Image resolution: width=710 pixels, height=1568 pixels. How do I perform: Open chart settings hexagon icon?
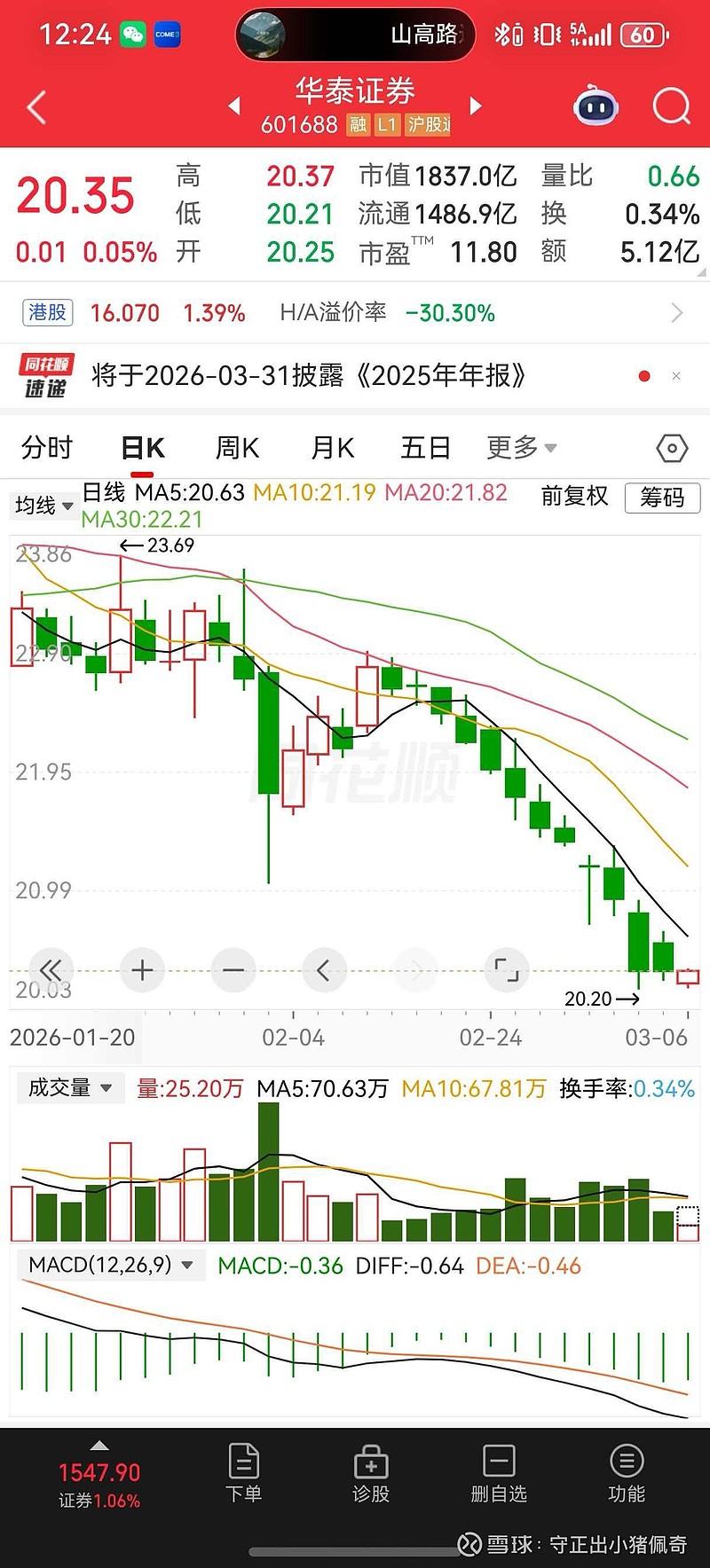click(672, 449)
